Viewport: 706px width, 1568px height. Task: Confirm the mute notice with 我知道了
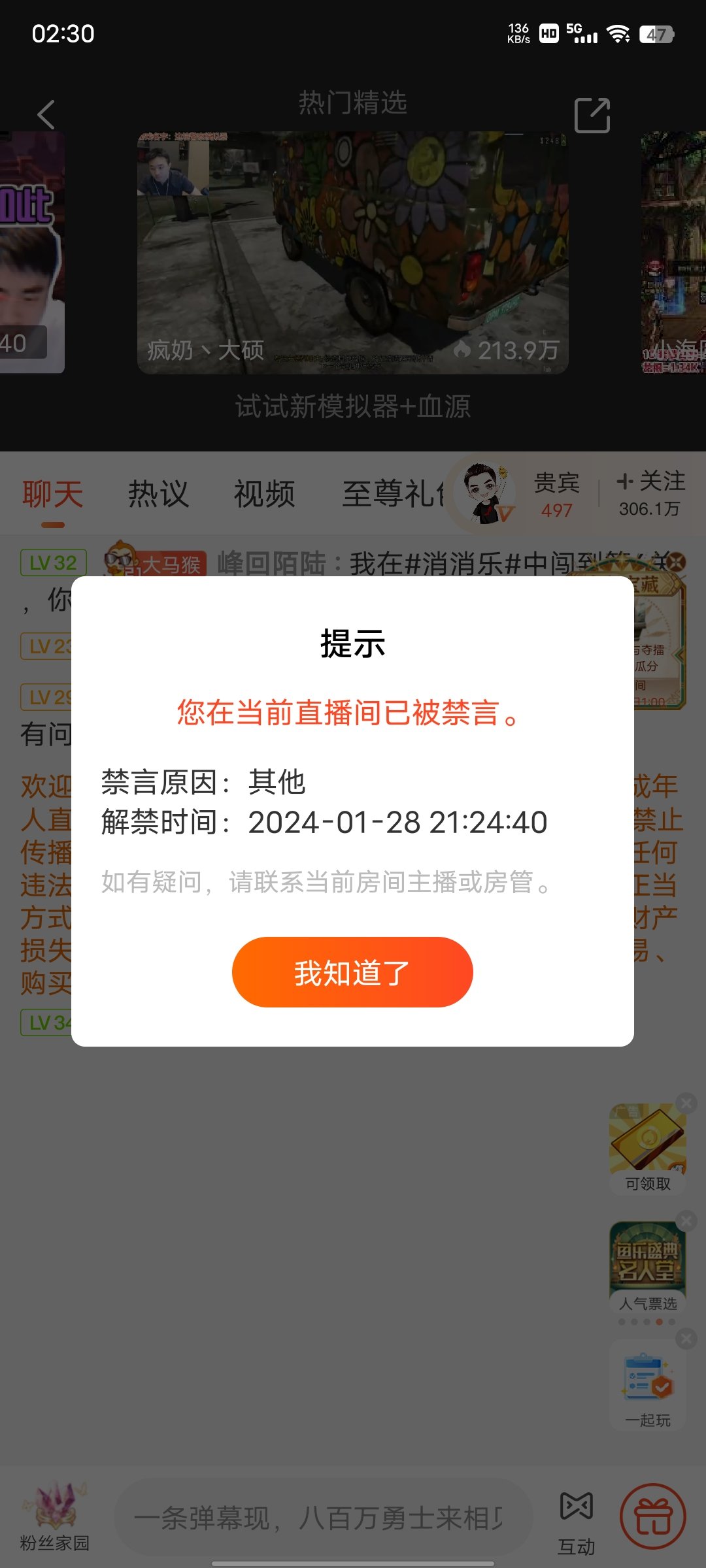pos(352,972)
